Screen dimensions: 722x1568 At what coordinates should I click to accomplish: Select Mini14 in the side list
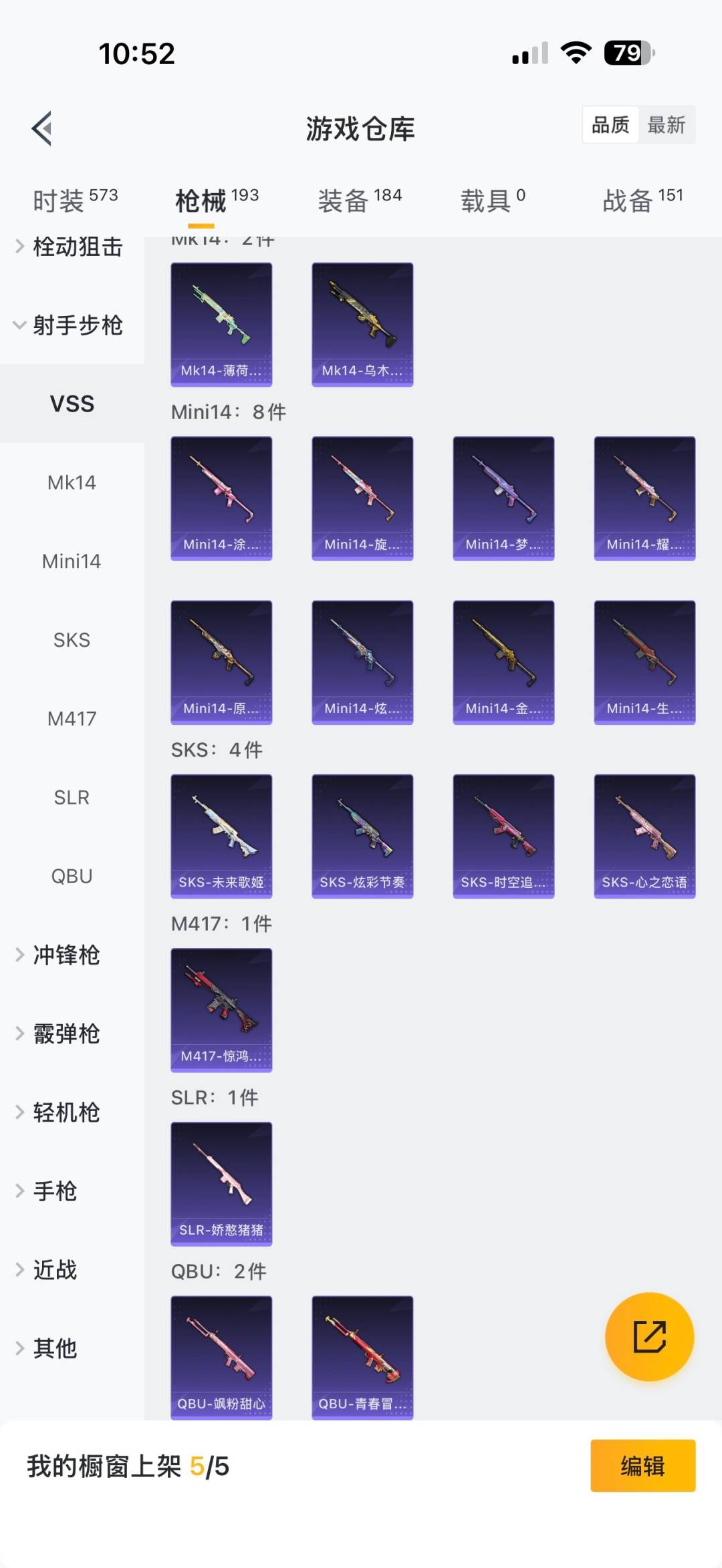[72, 561]
